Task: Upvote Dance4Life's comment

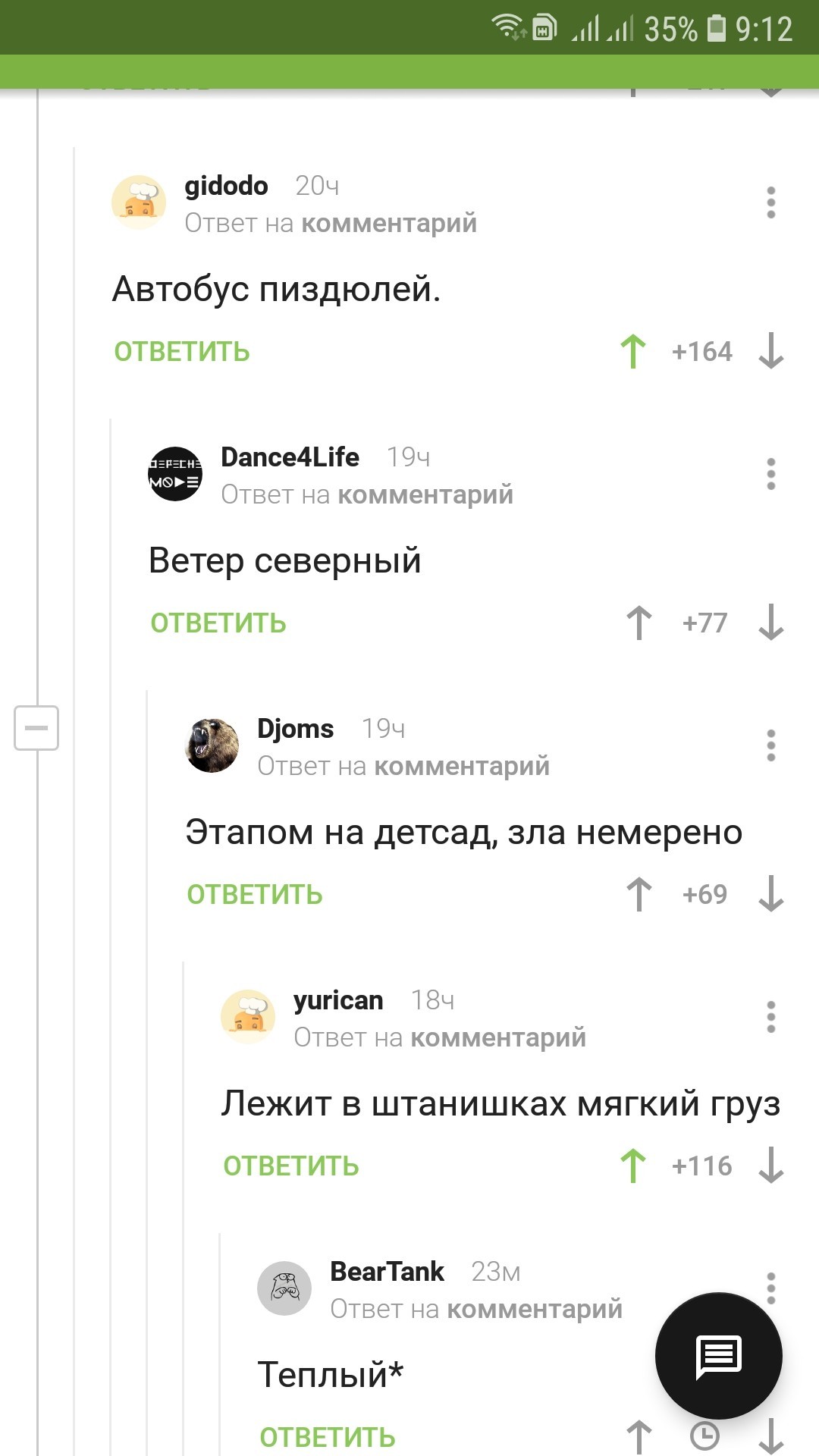Action: click(x=639, y=623)
